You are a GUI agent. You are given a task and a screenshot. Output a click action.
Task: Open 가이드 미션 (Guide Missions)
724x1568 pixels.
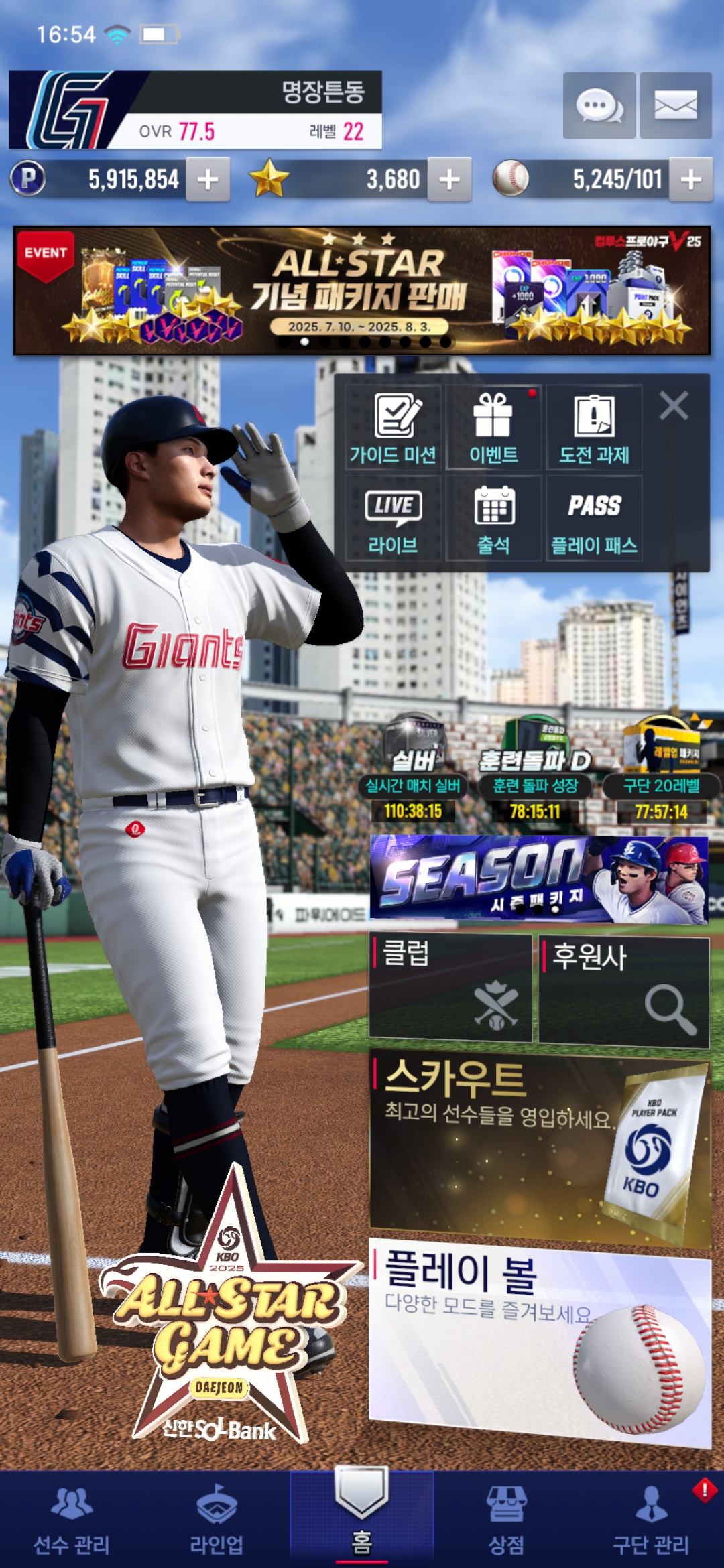[394, 428]
